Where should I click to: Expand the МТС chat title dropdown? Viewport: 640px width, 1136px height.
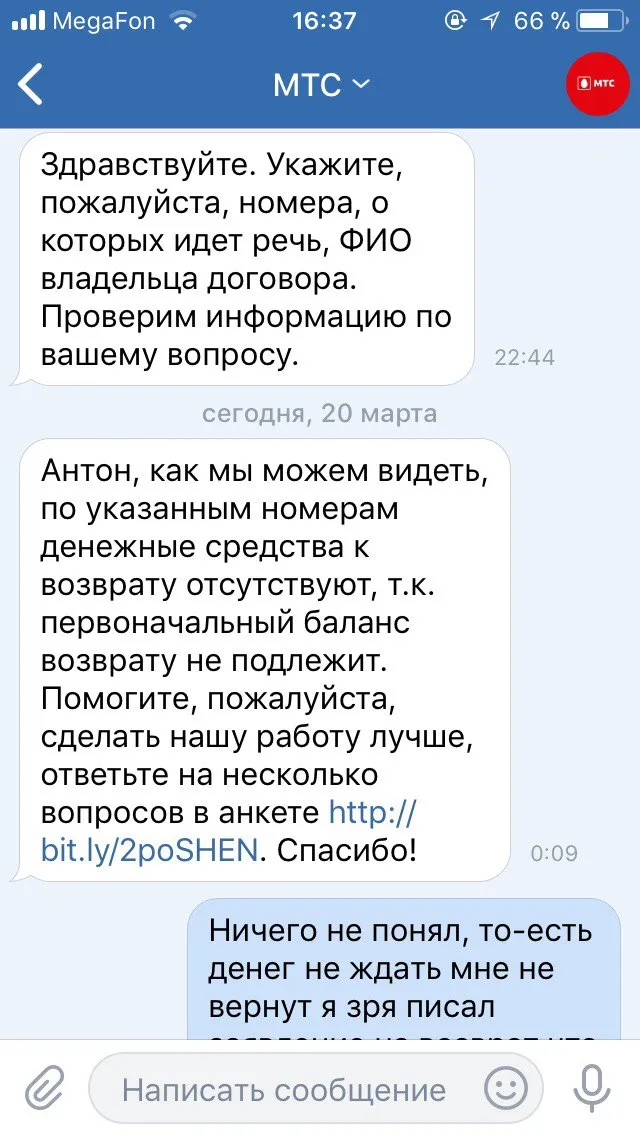coord(321,85)
